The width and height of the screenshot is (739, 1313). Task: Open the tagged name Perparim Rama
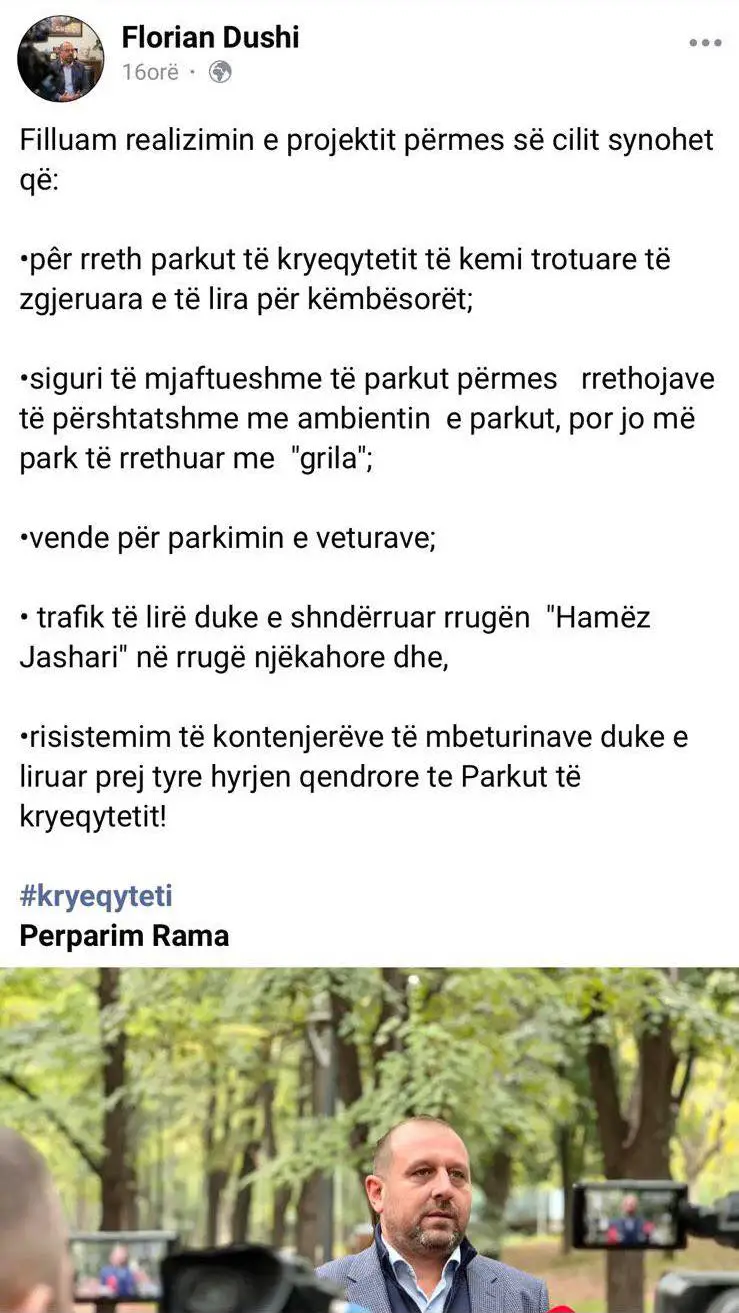(124, 936)
